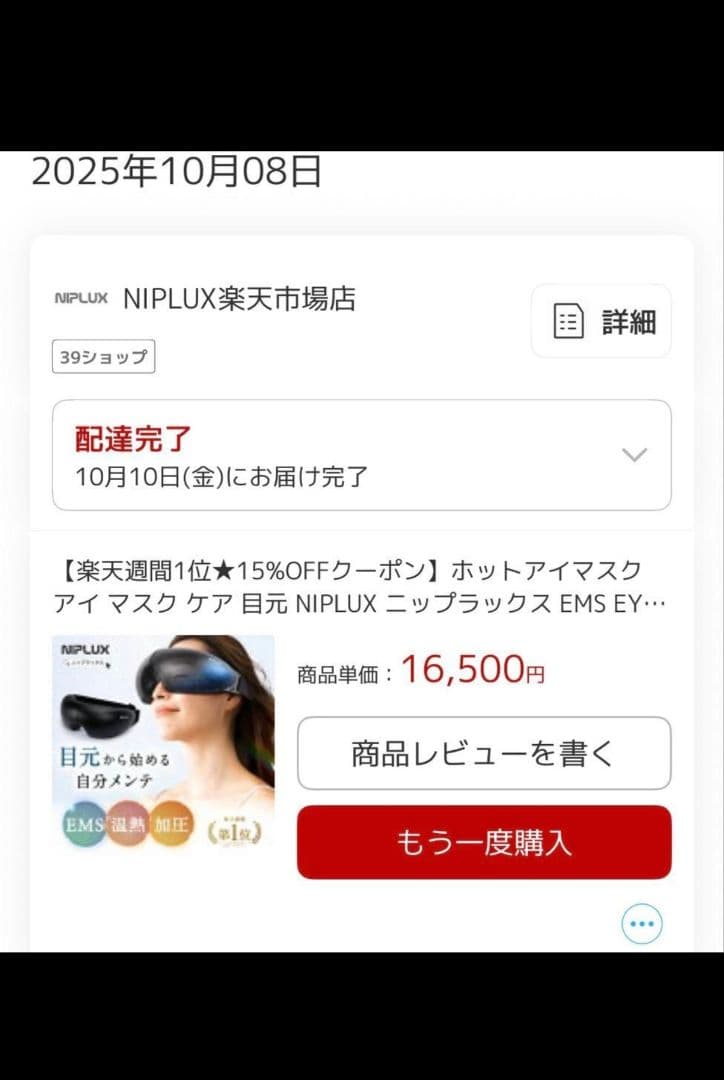Open more options with the blue ellipsis icon
The image size is (724, 1080).
click(641, 923)
